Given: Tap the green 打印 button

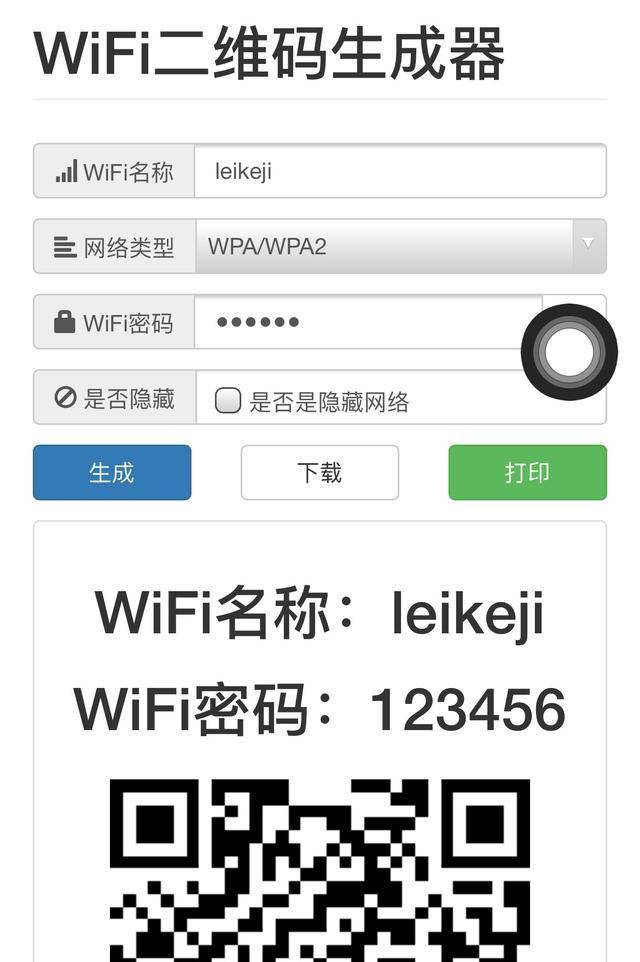Looking at the screenshot, I should point(527,472).
